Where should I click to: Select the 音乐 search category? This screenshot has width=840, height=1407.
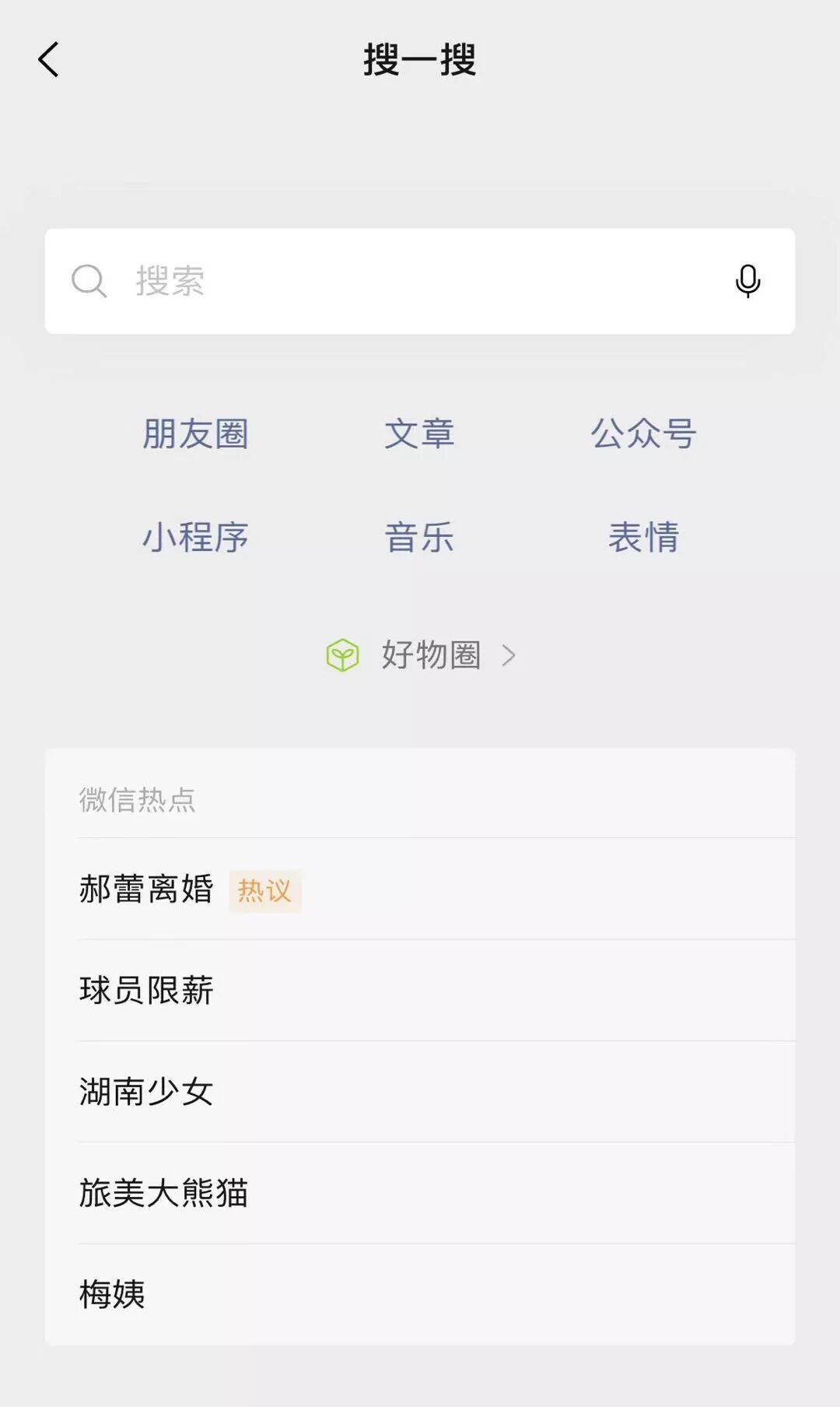pos(419,537)
